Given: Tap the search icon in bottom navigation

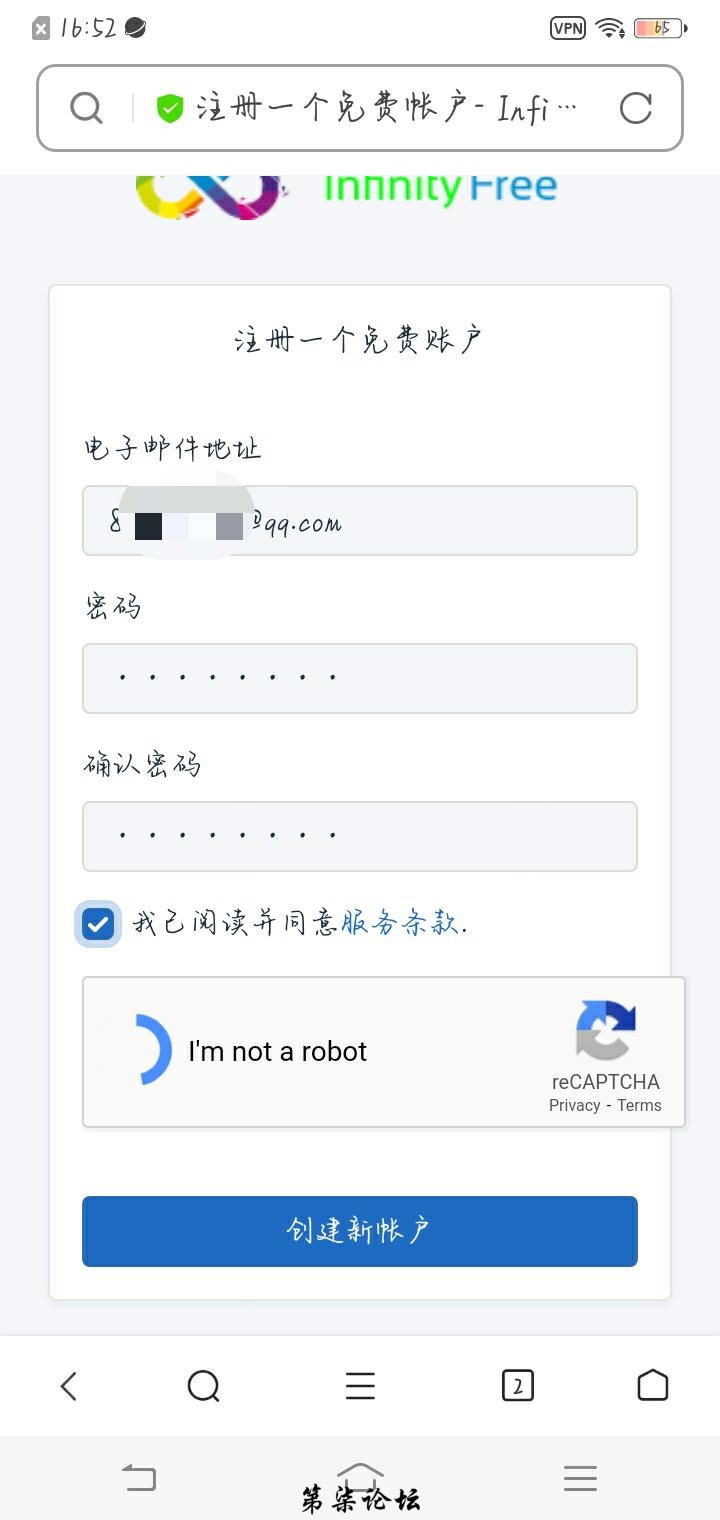Looking at the screenshot, I should 203,1385.
